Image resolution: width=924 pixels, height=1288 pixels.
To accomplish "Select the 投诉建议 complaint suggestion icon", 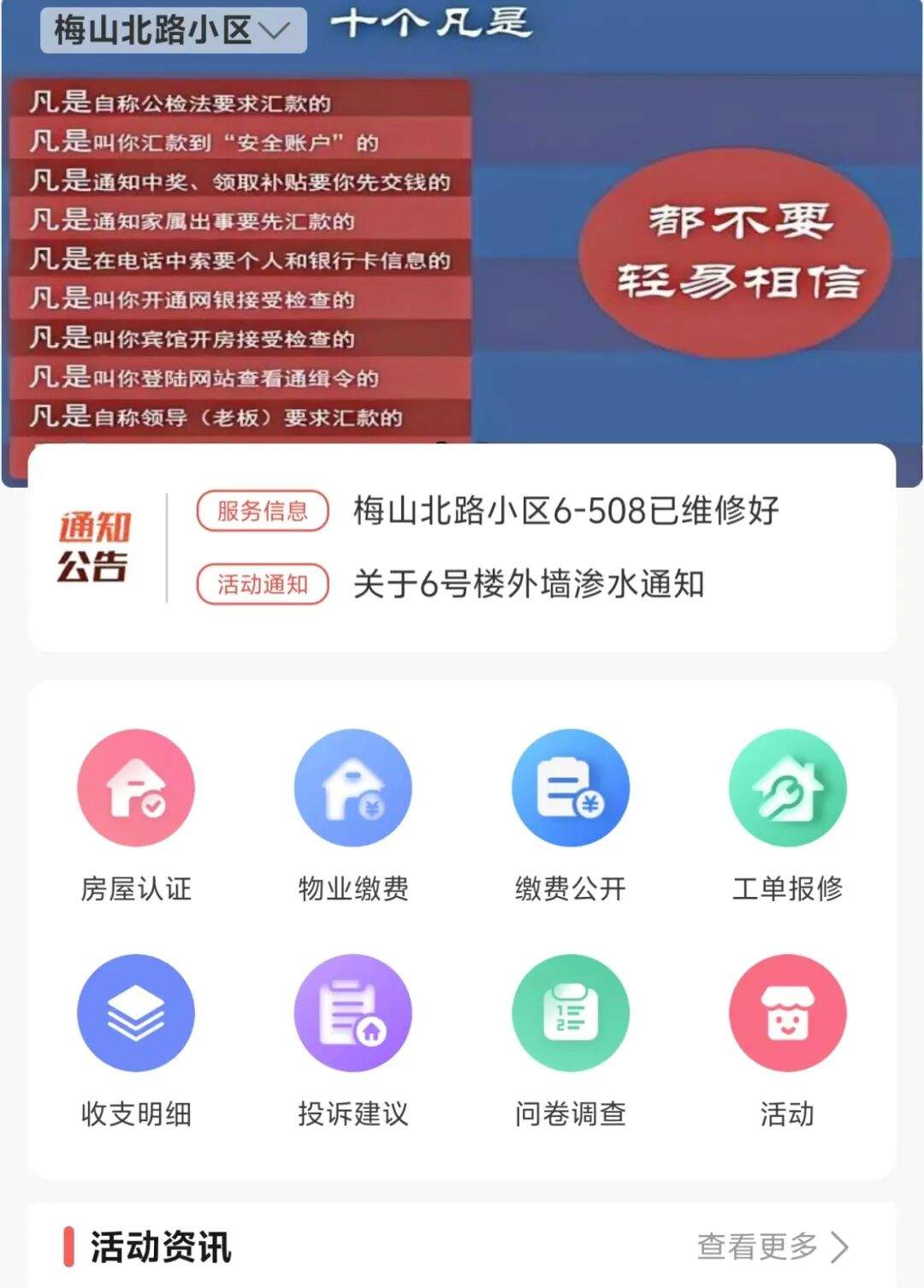I will [x=352, y=1012].
